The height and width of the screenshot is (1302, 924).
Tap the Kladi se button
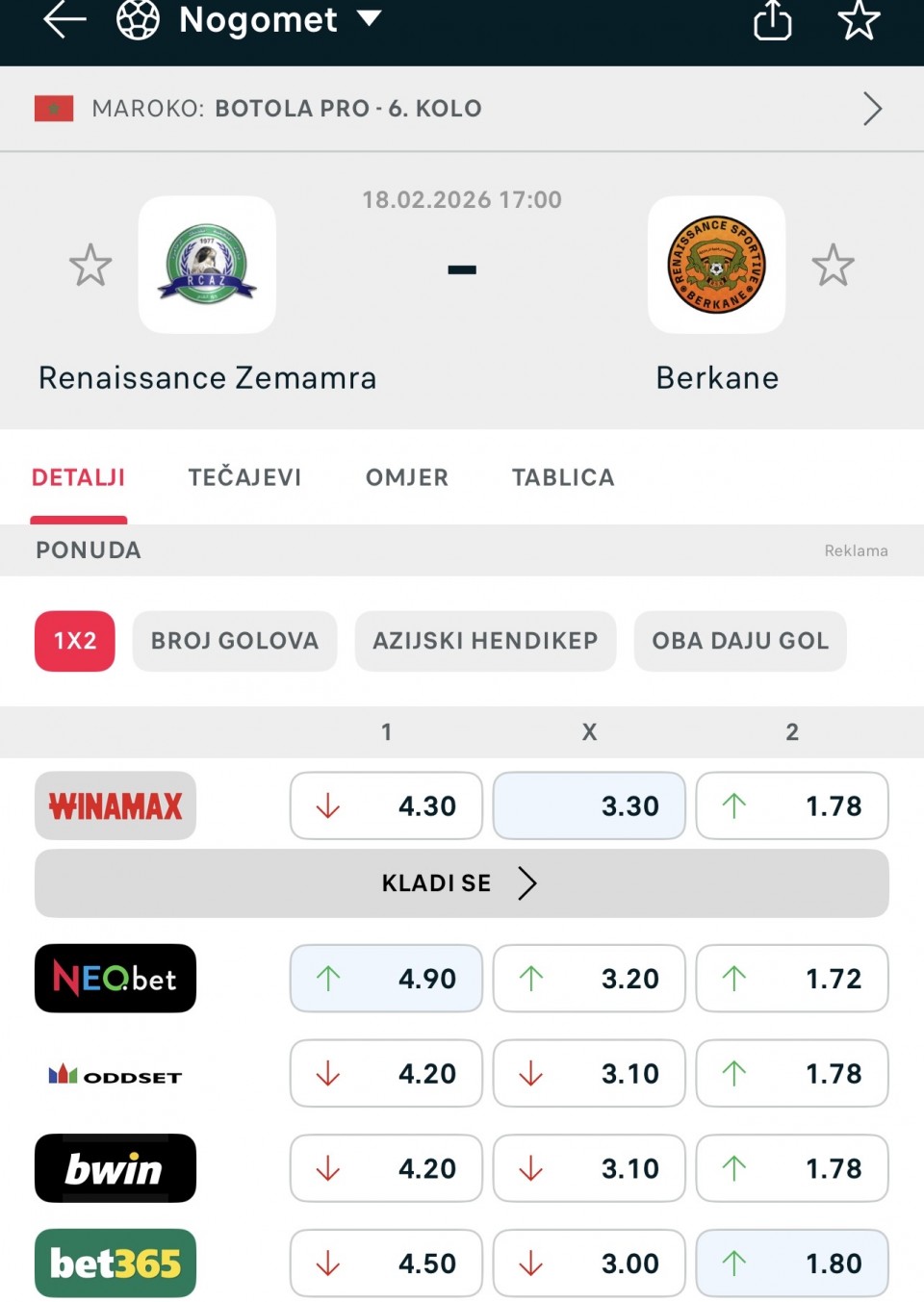pos(462,883)
